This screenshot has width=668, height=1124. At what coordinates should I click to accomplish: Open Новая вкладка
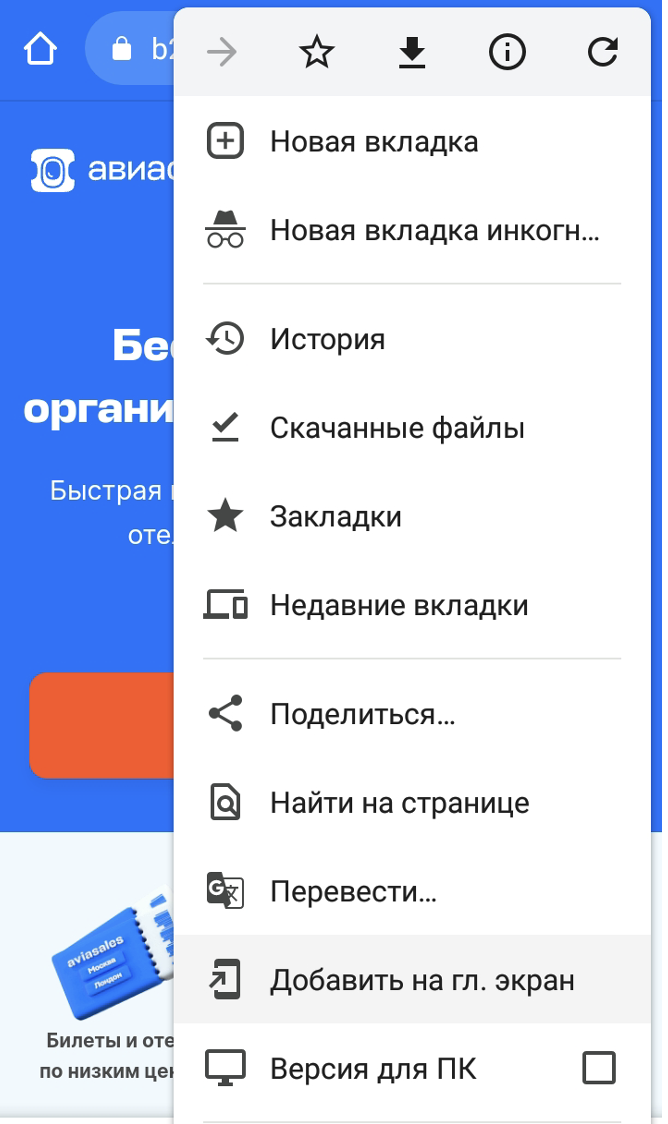412,141
